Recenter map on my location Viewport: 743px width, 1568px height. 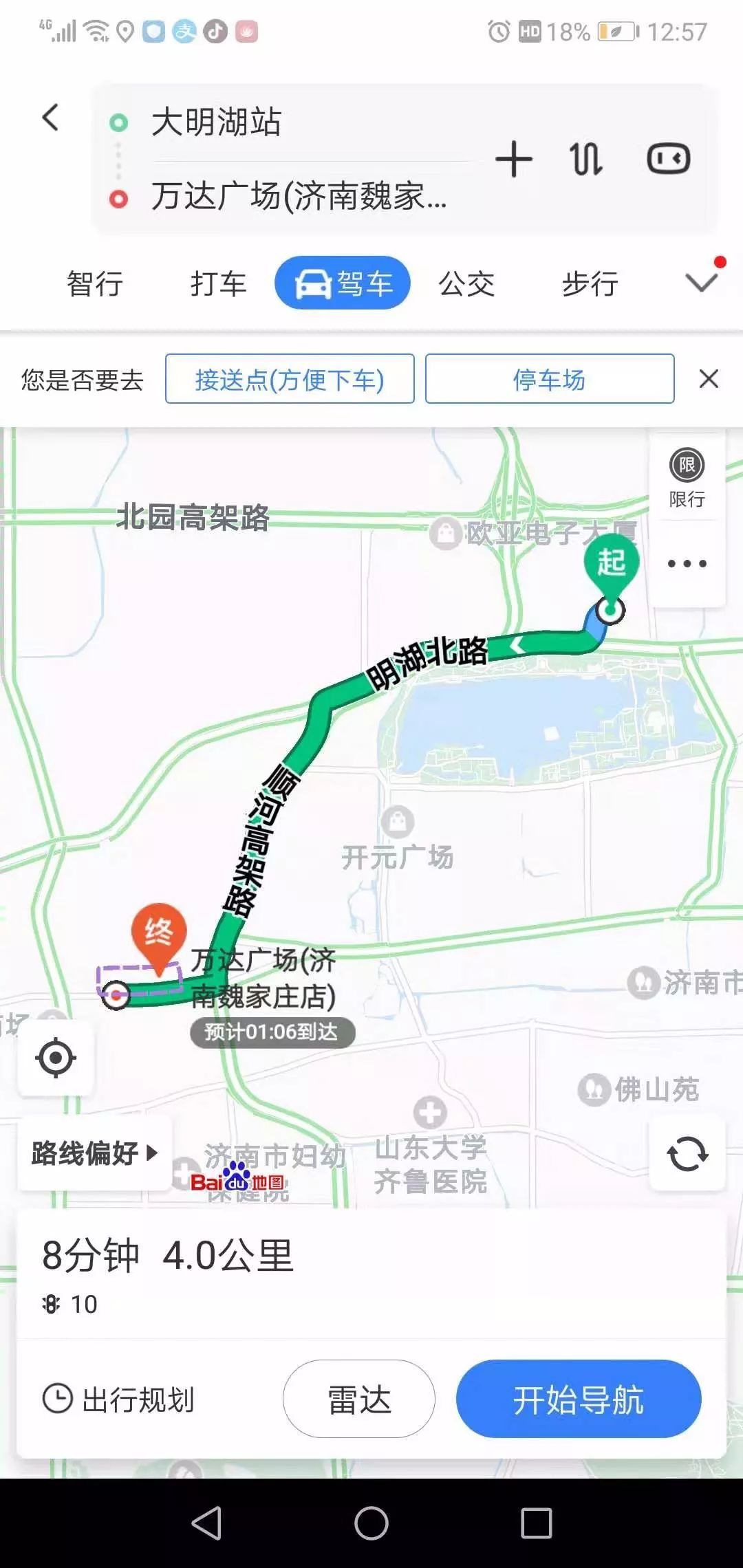click(56, 1058)
